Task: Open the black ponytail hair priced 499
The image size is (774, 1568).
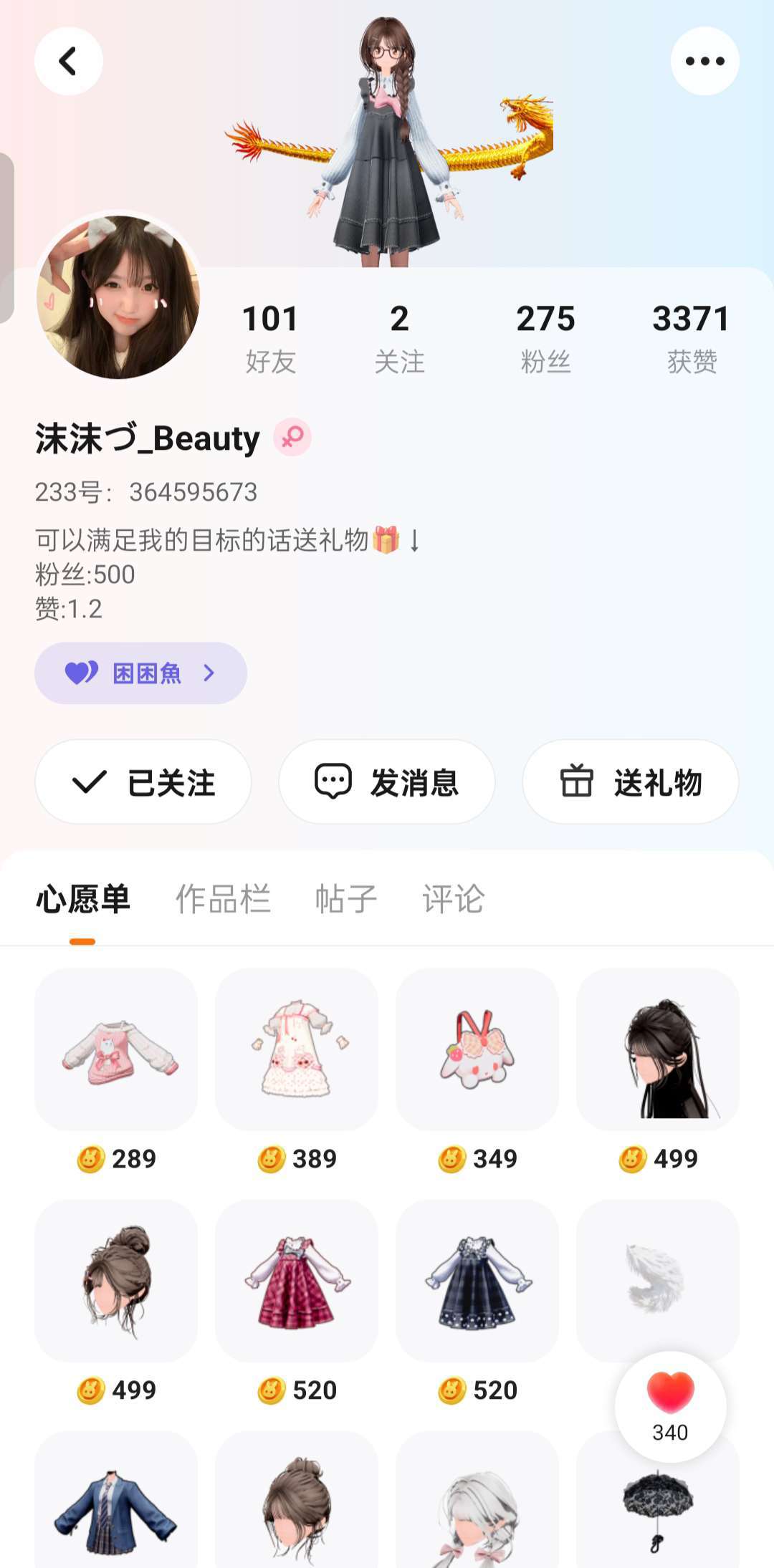Action: pos(658,1049)
